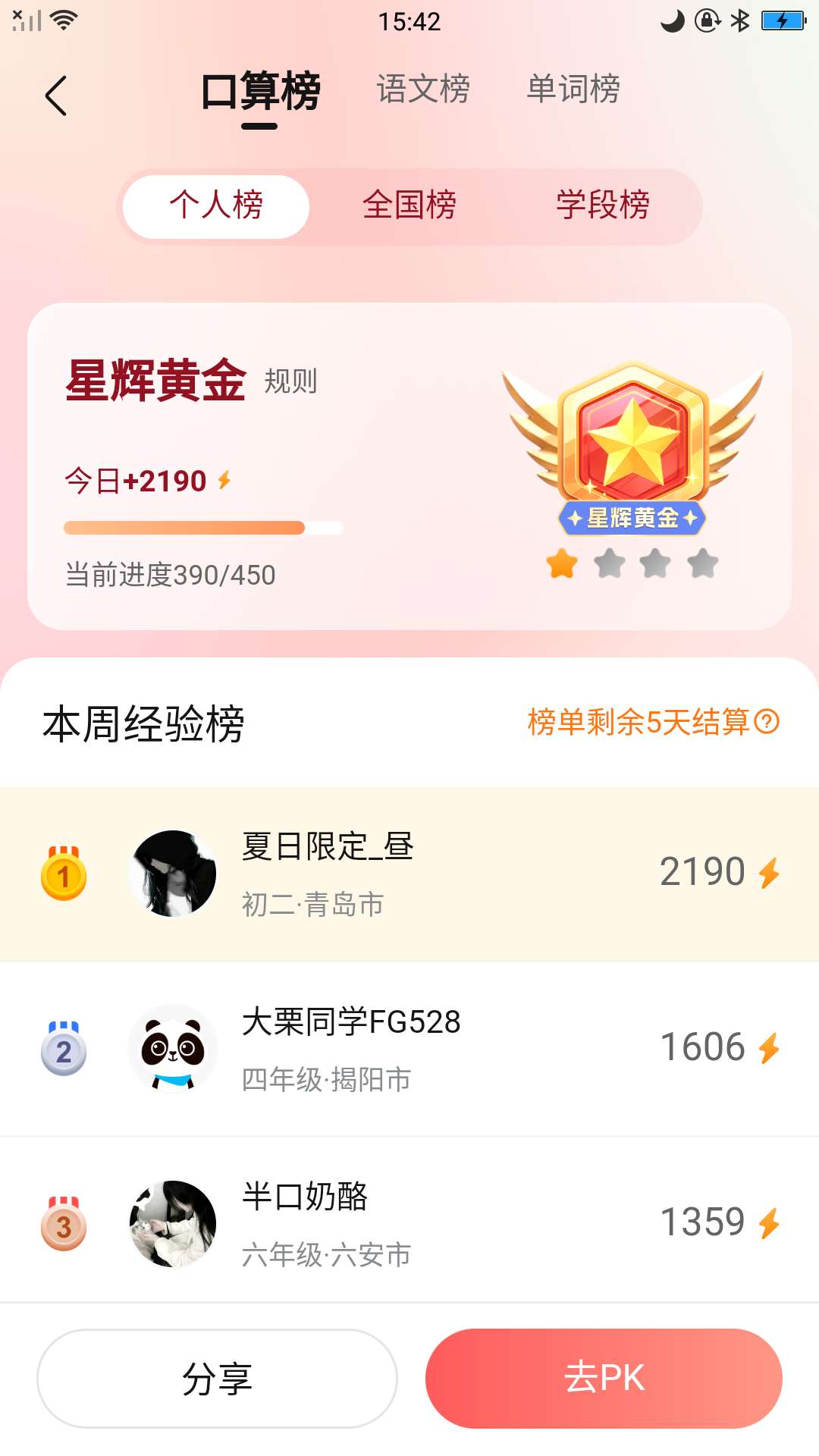Tap the help icon next to 榜单剩余5天结算

pos(767,722)
